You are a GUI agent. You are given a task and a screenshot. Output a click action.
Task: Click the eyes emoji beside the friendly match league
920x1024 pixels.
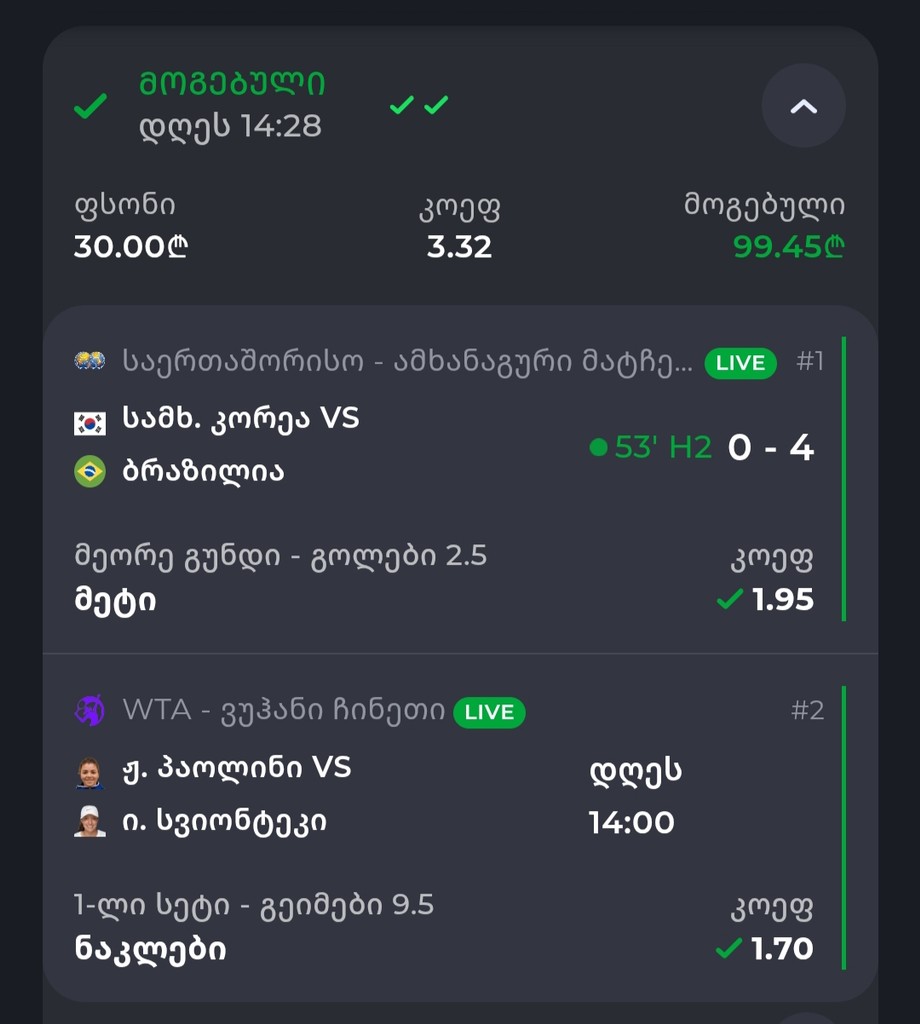click(x=91, y=362)
